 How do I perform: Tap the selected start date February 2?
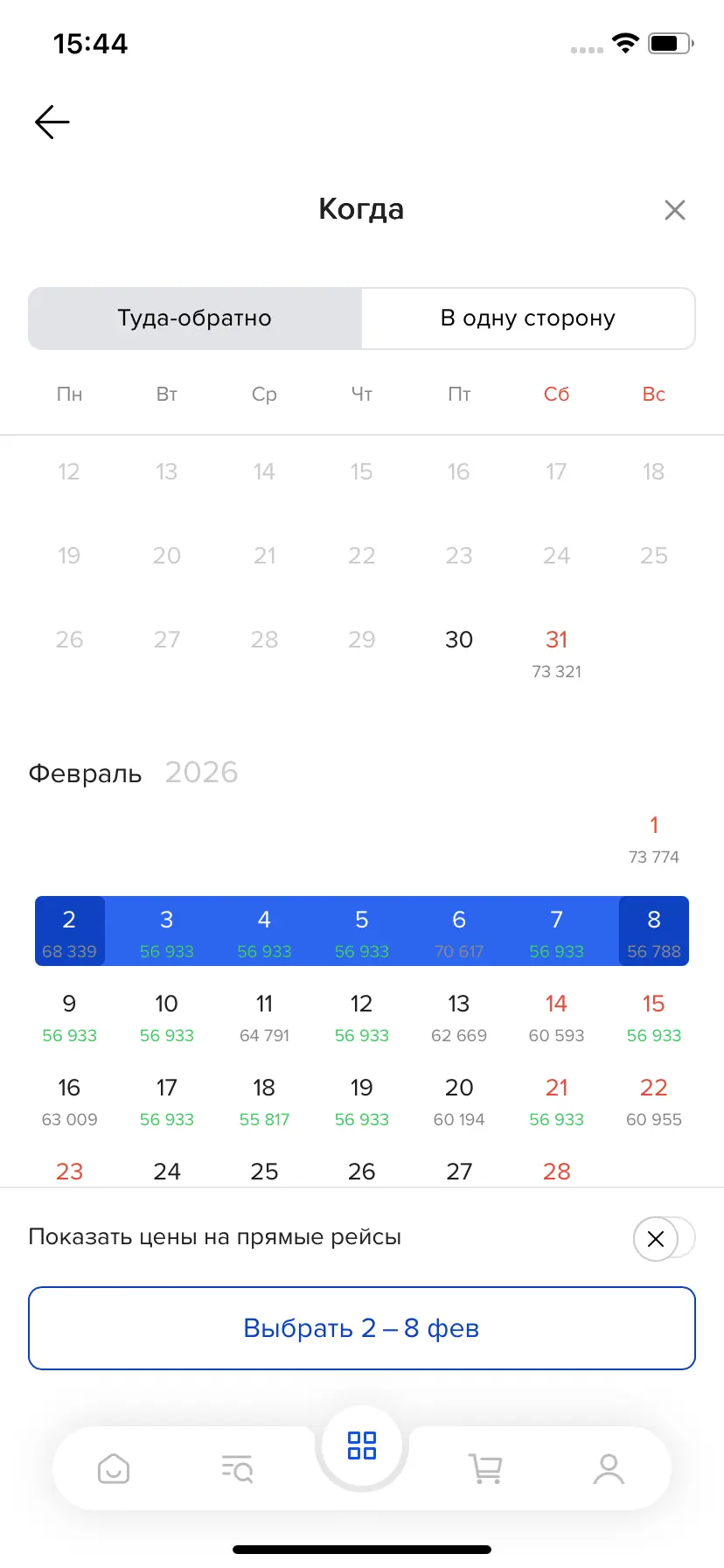tap(70, 931)
